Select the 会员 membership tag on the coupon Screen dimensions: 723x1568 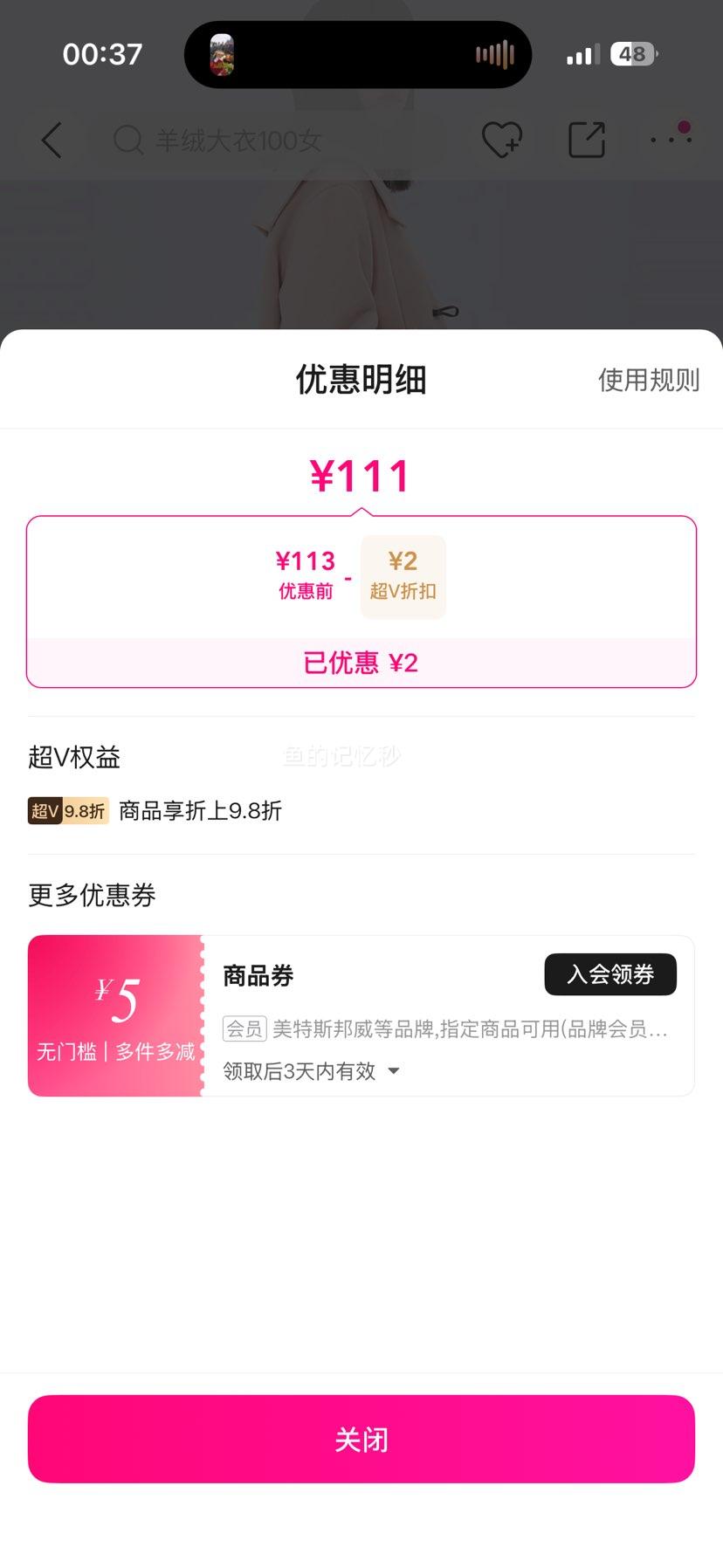[x=244, y=1029]
